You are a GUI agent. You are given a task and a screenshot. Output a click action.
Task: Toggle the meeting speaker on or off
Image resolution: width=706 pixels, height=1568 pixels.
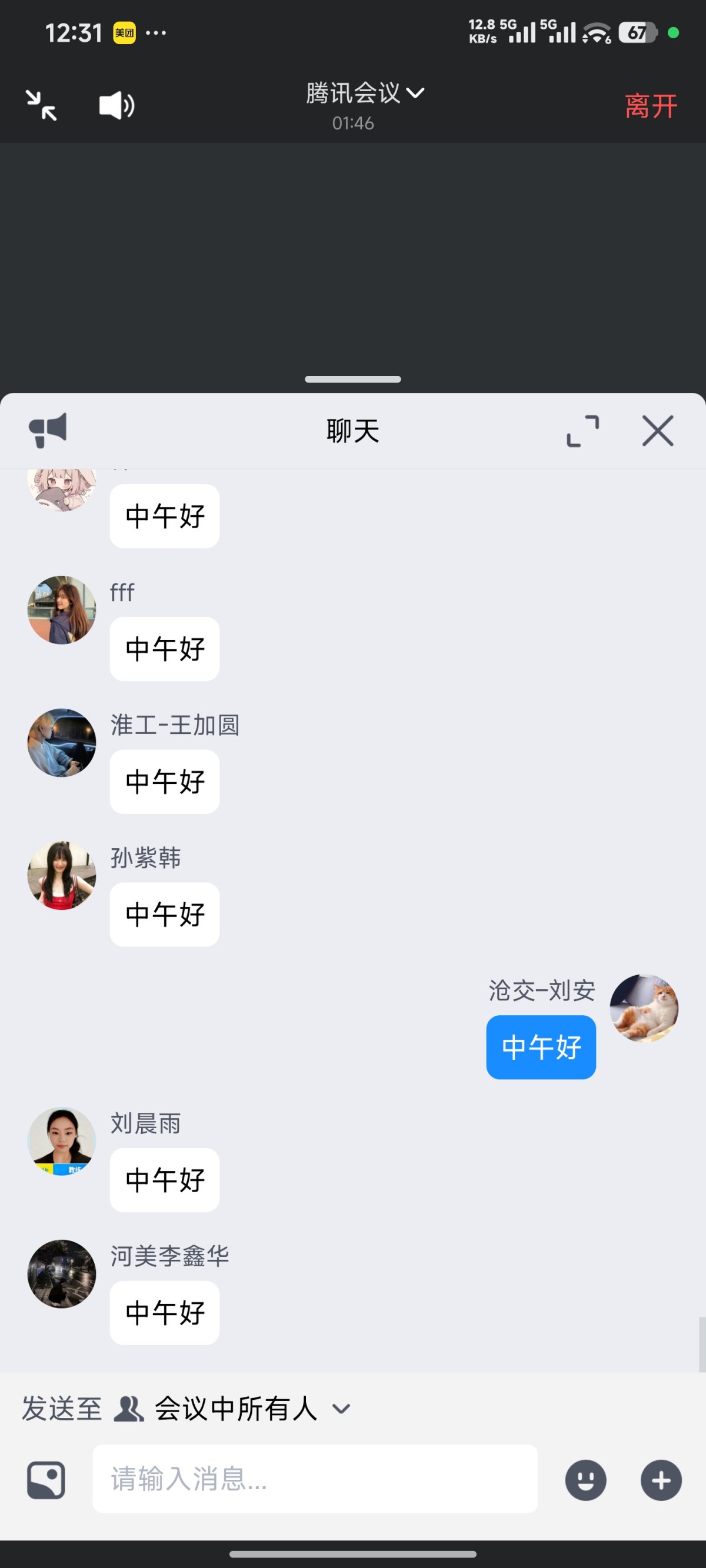pyautogui.click(x=116, y=105)
